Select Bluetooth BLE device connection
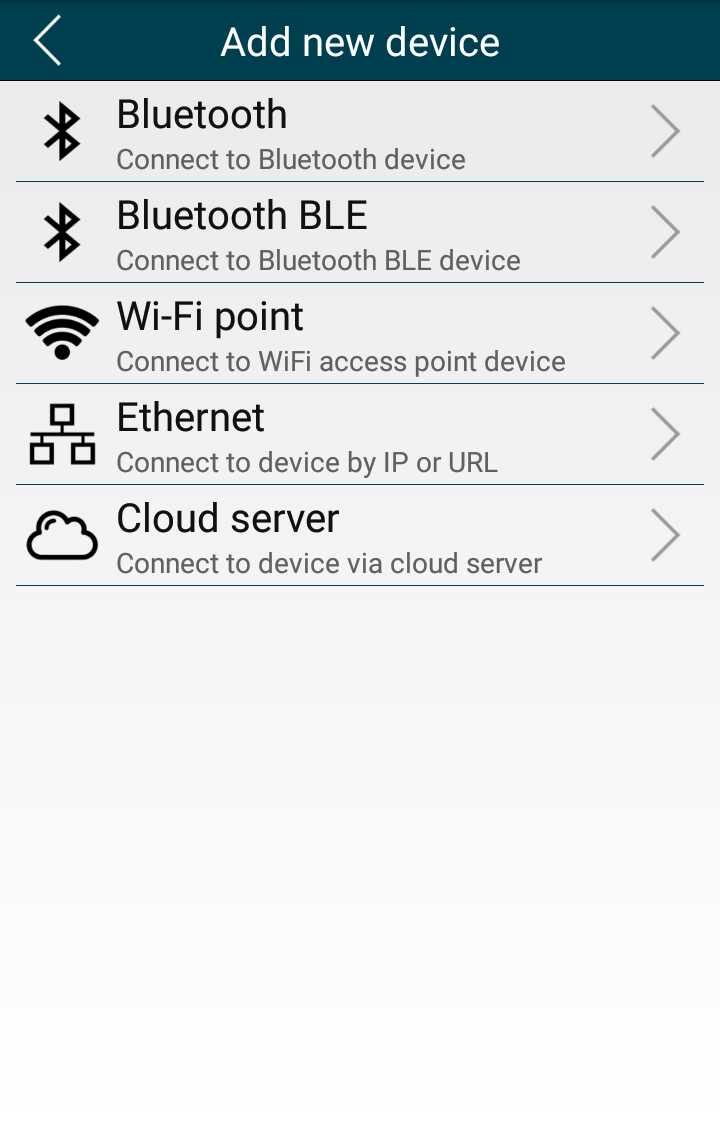This screenshot has height=1134, width=720. [360, 233]
